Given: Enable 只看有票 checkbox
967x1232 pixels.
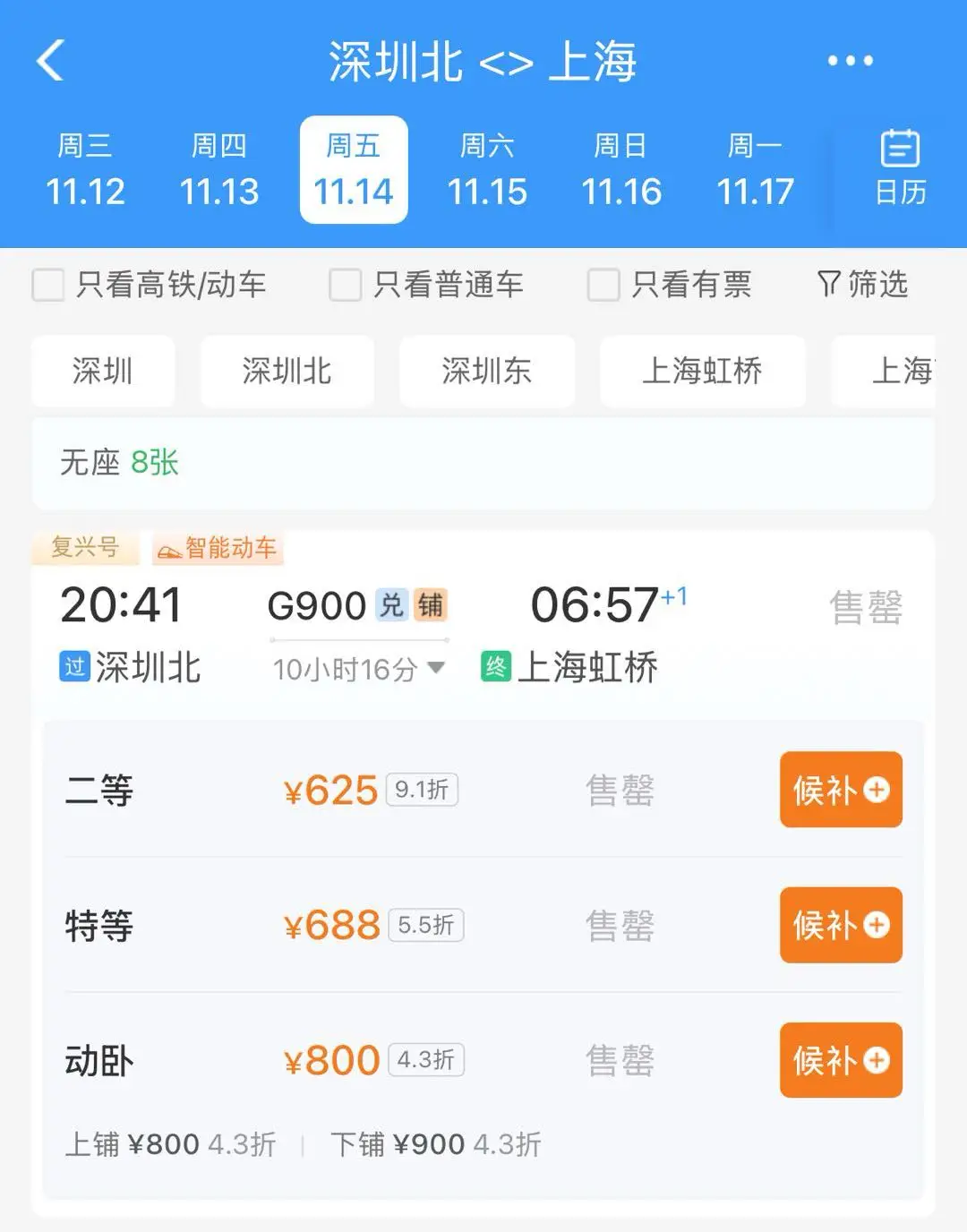Looking at the screenshot, I should (x=603, y=286).
